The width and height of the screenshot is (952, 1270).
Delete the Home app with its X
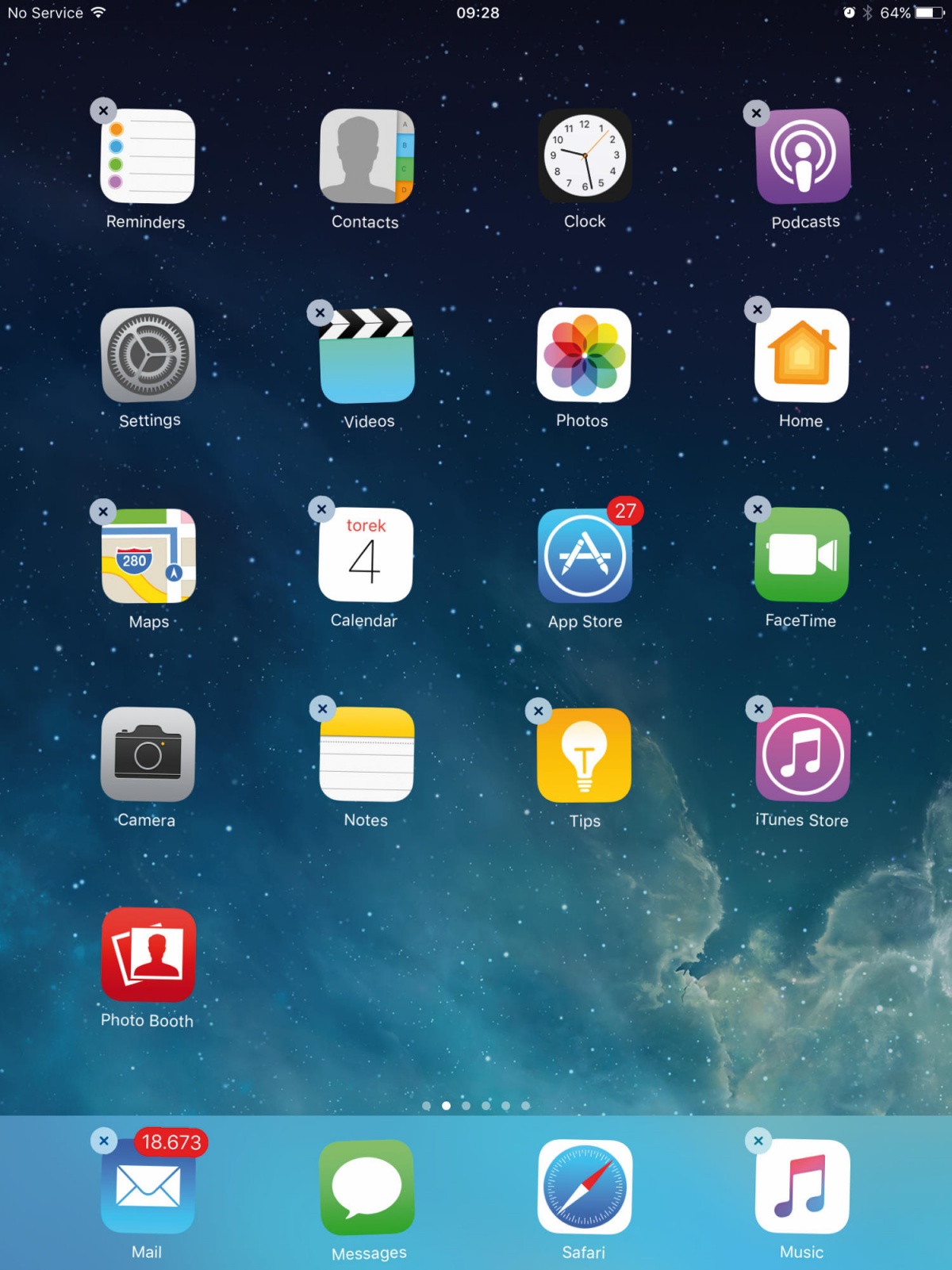pyautogui.click(x=758, y=309)
